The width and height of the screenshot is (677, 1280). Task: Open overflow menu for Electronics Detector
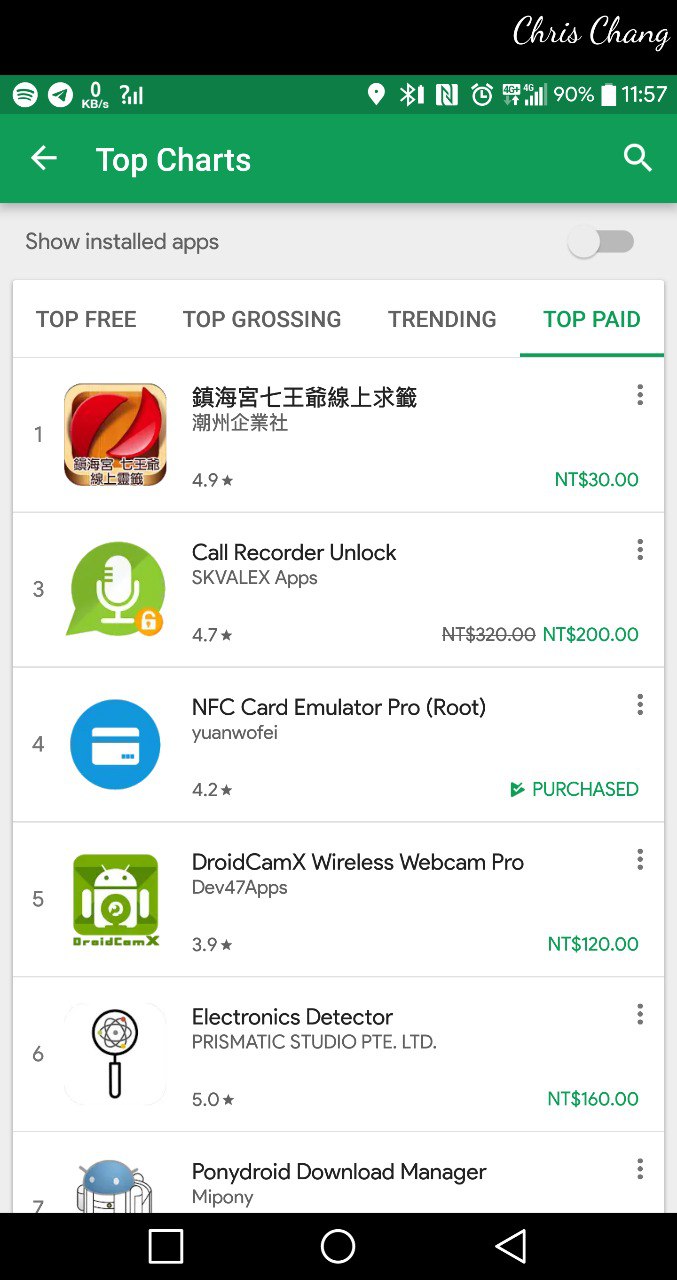click(x=640, y=1015)
